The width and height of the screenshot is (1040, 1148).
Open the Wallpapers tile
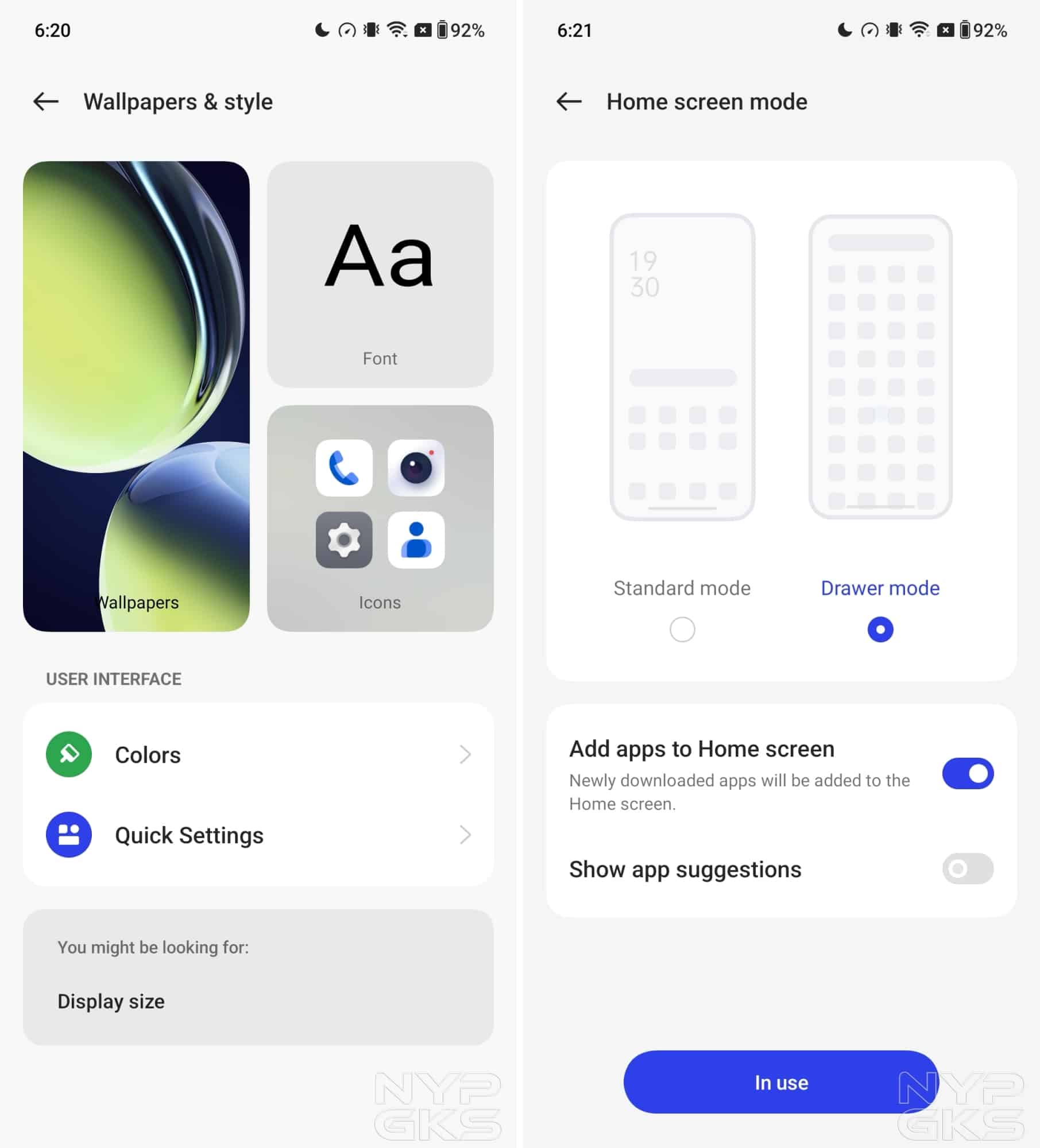tap(136, 396)
